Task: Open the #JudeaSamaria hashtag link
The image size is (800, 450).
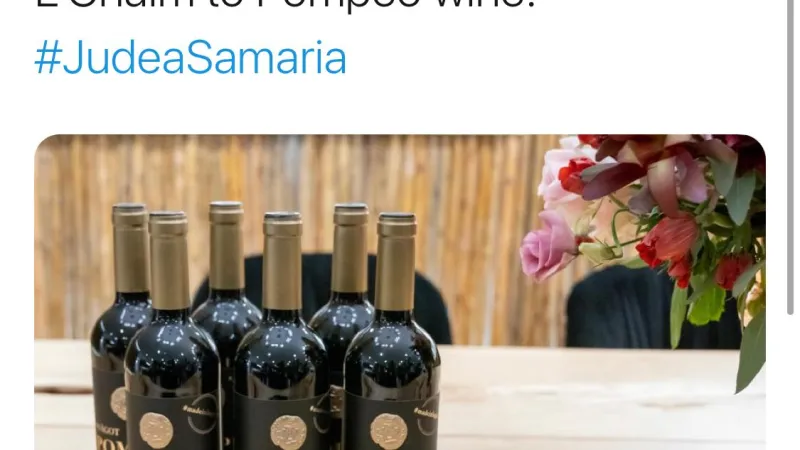Action: coord(190,59)
